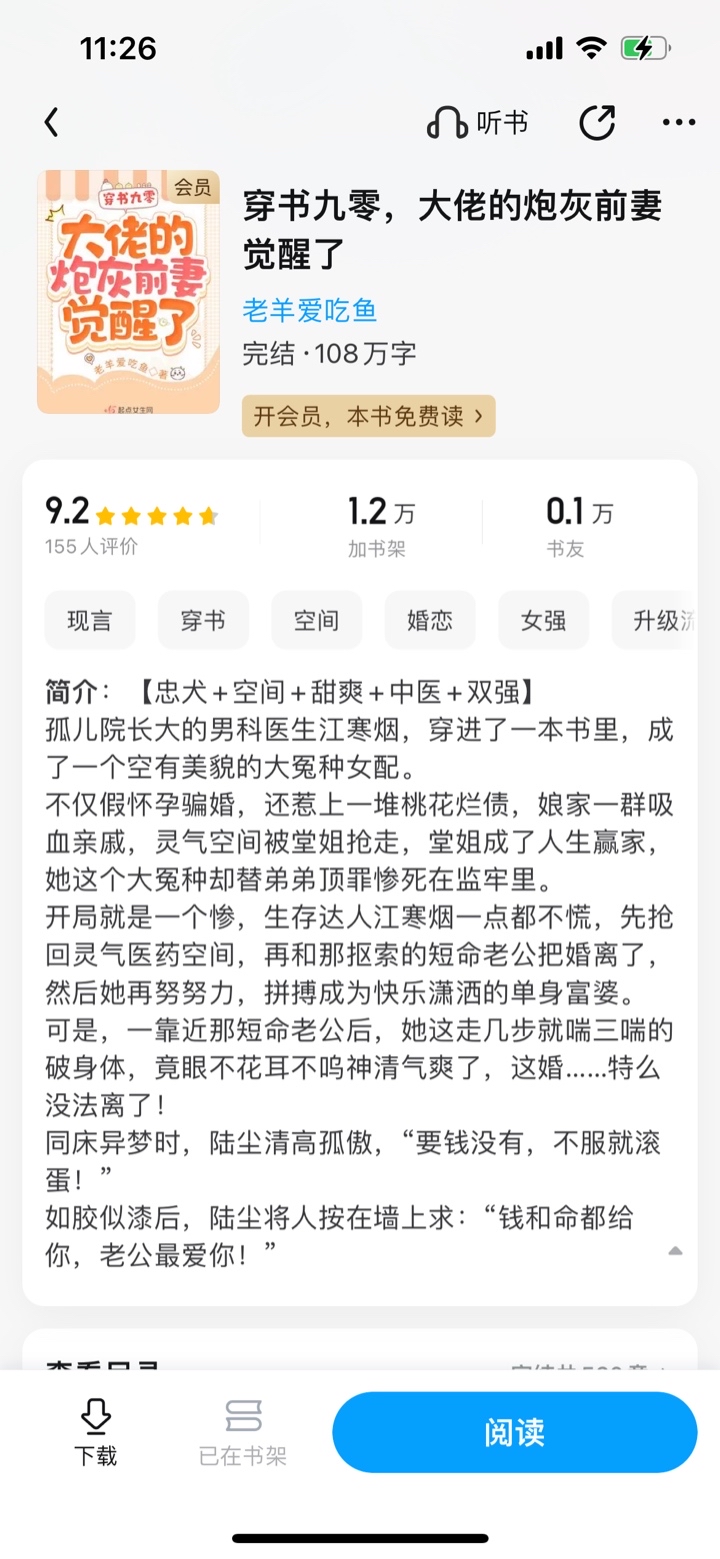Select the 空间 tag chip
This screenshot has height=1559, width=720.
click(316, 620)
